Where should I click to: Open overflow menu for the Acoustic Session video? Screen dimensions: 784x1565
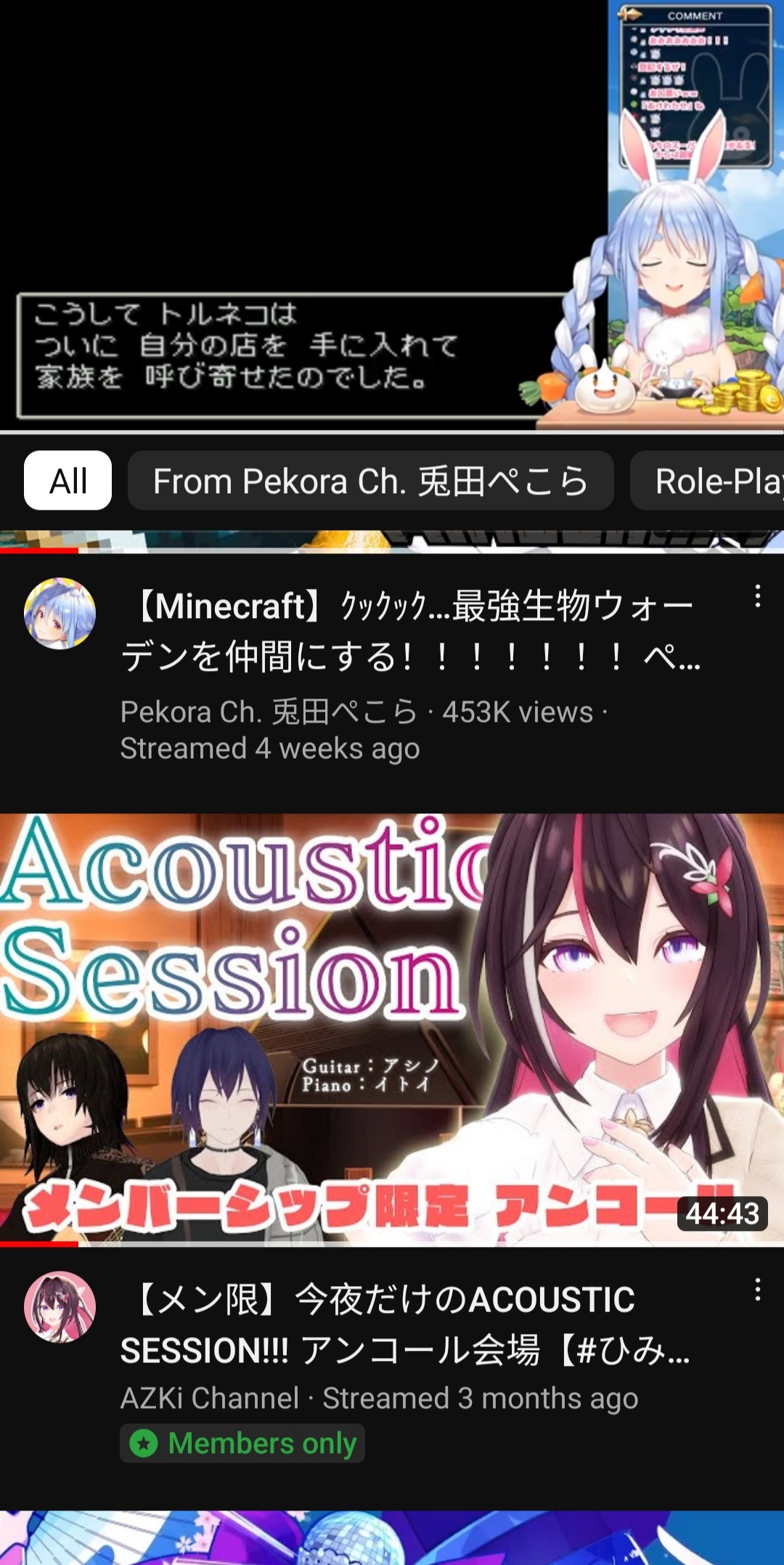click(x=757, y=1290)
